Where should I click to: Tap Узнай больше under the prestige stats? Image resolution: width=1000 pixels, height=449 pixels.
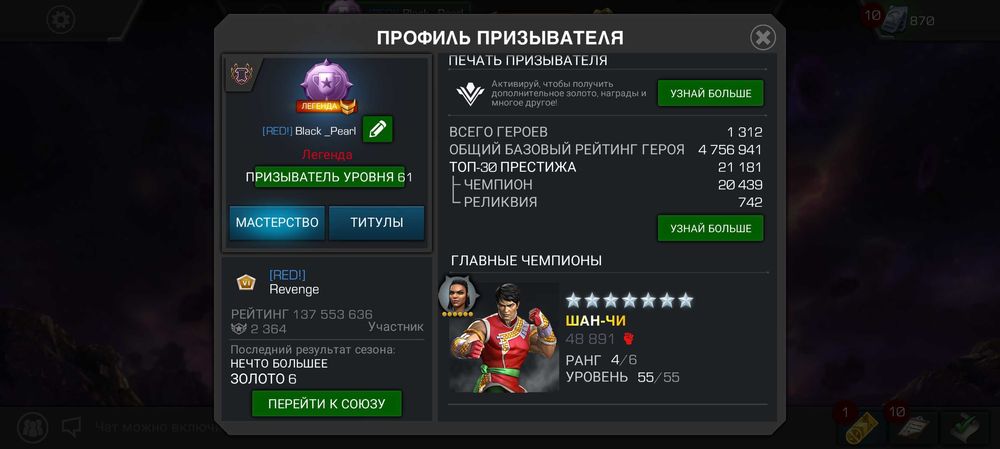tap(710, 228)
